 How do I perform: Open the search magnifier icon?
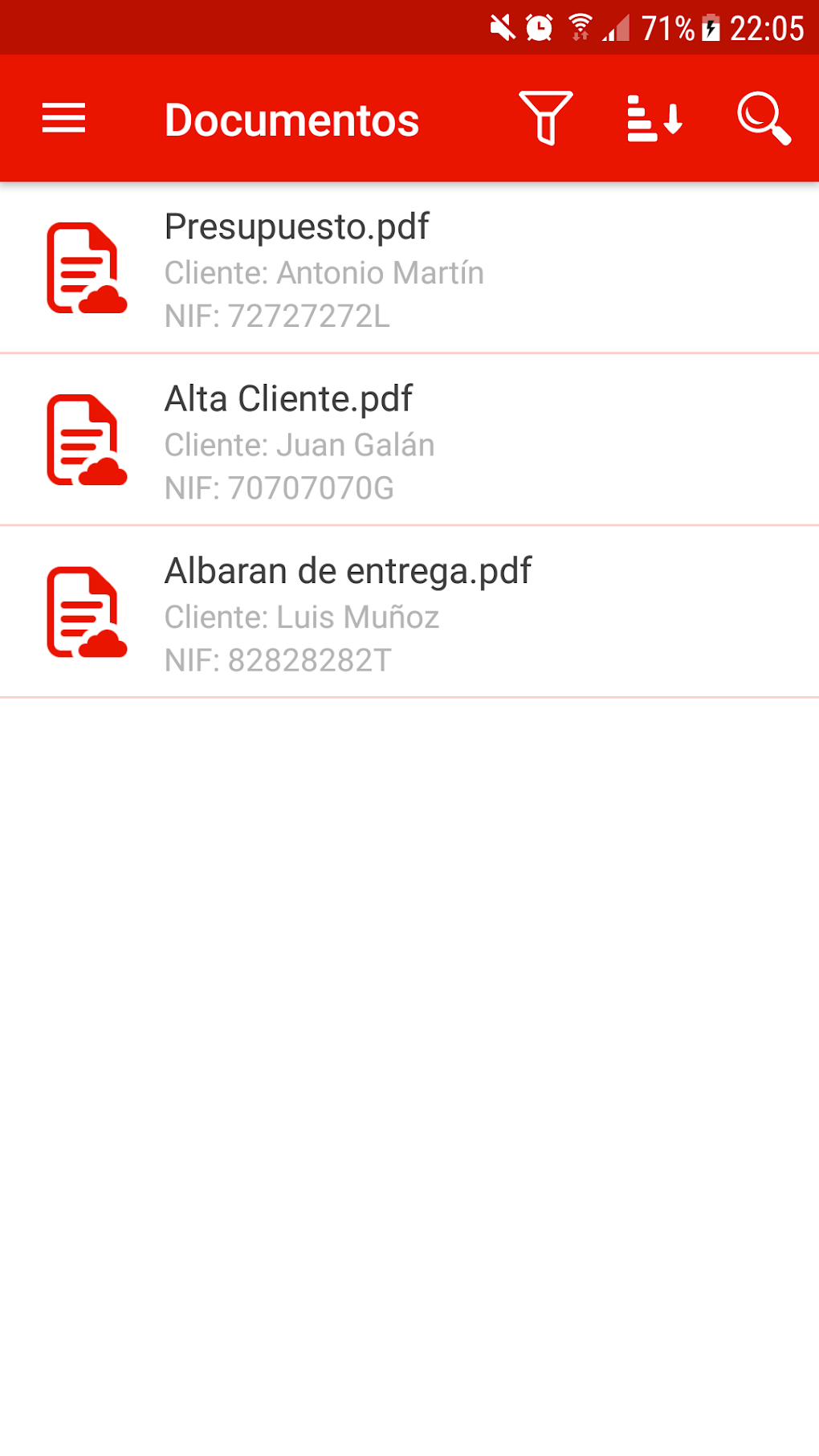click(764, 119)
